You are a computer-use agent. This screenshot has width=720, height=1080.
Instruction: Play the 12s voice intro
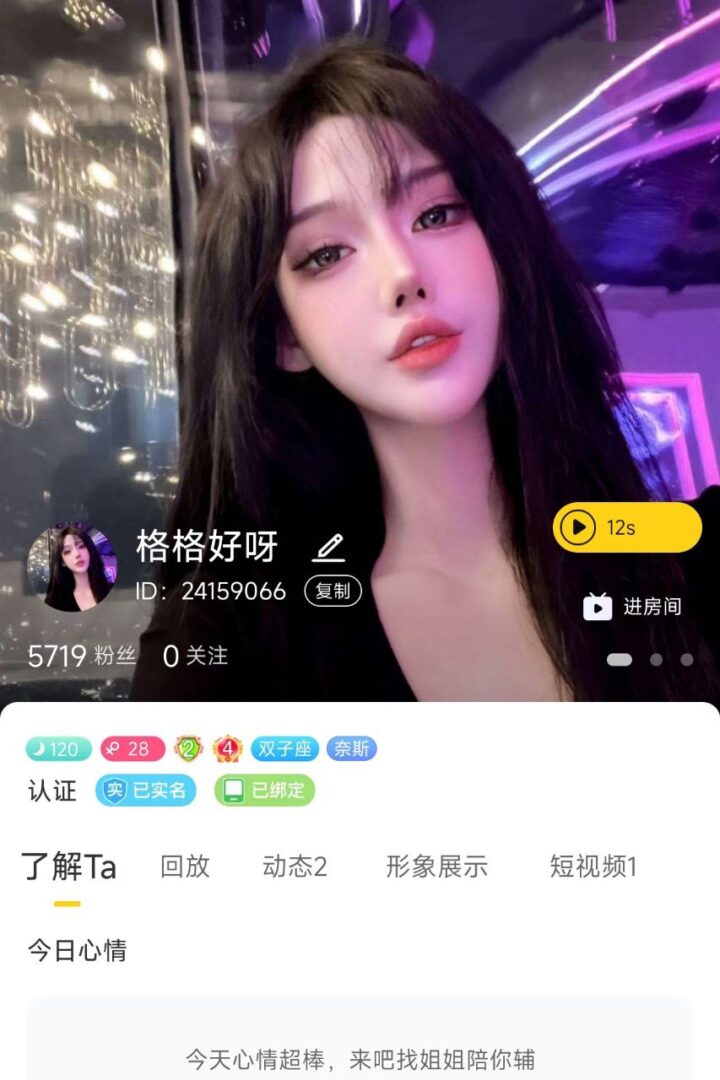coord(627,527)
